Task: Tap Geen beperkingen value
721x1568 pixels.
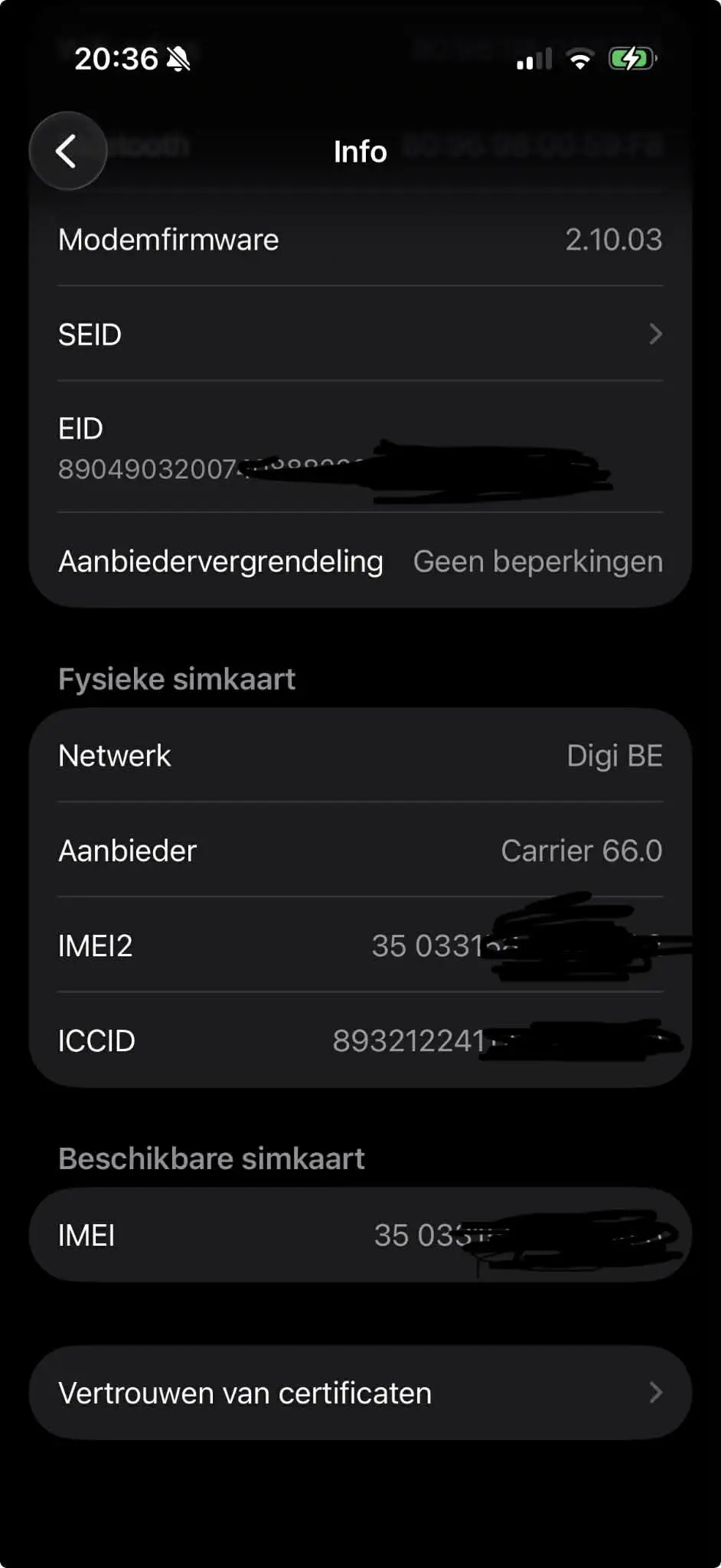Action: pos(537,560)
